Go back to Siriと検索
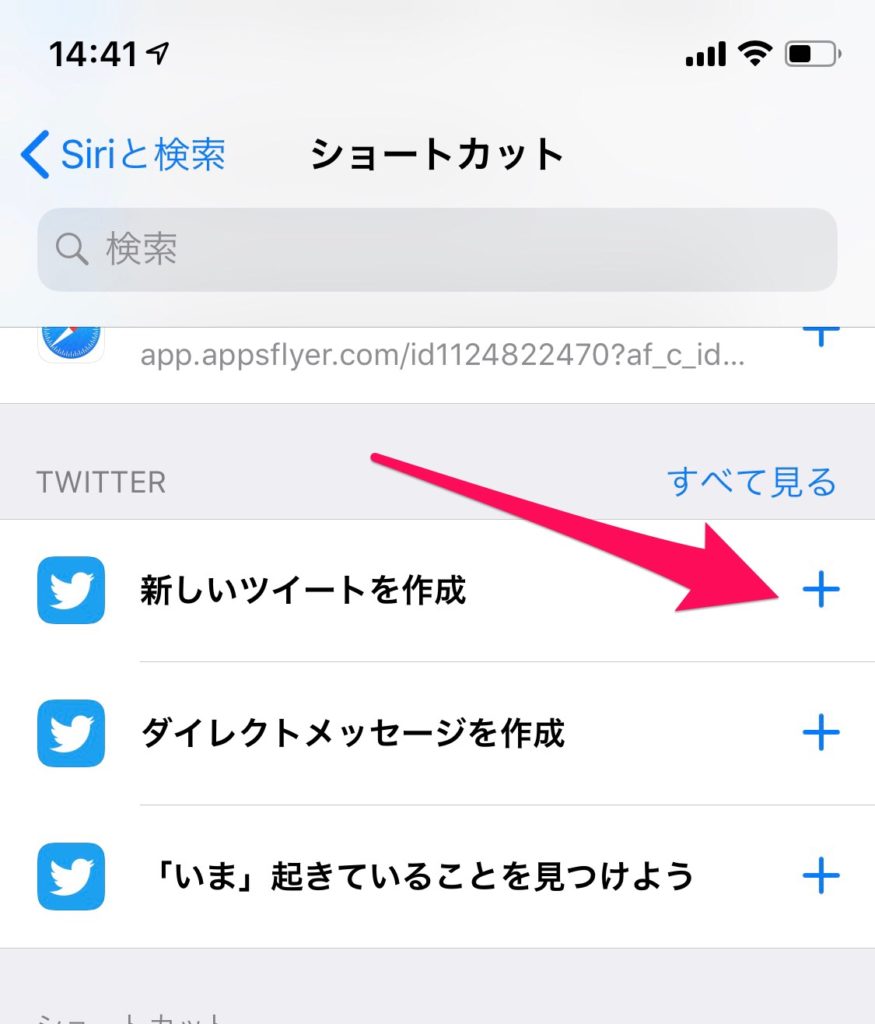 pyautogui.click(x=122, y=155)
